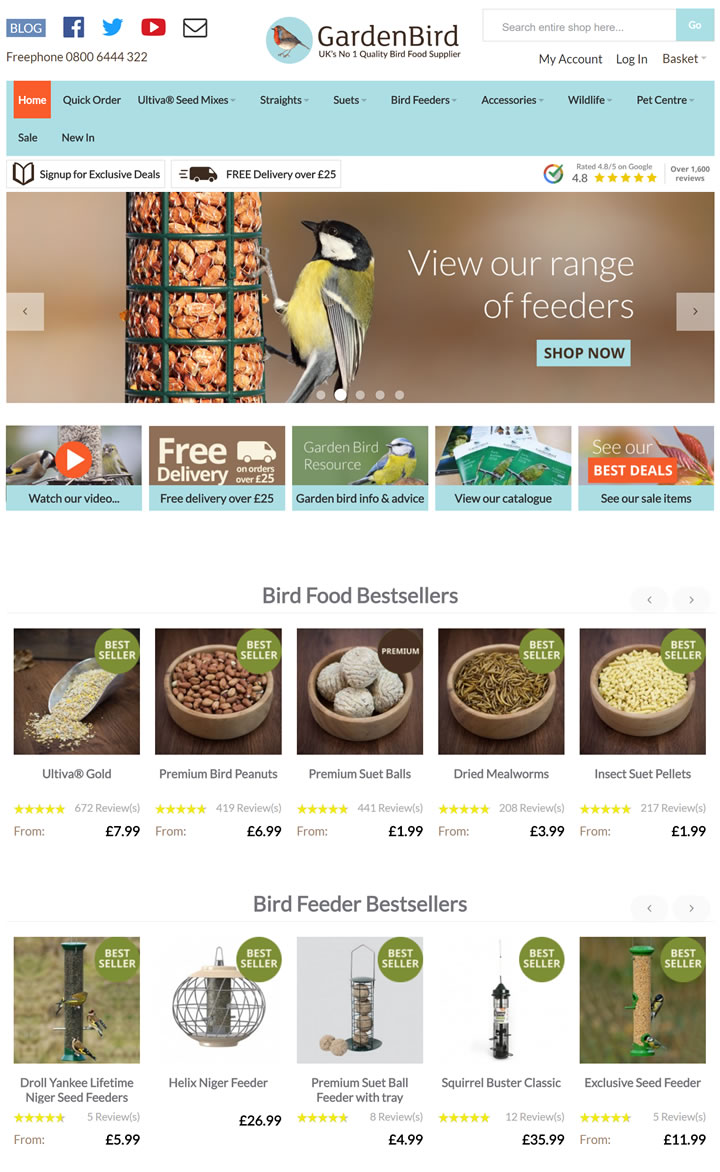Viewport: 720px width, 1172px height.
Task: Open the BLOG link
Action: [26, 28]
